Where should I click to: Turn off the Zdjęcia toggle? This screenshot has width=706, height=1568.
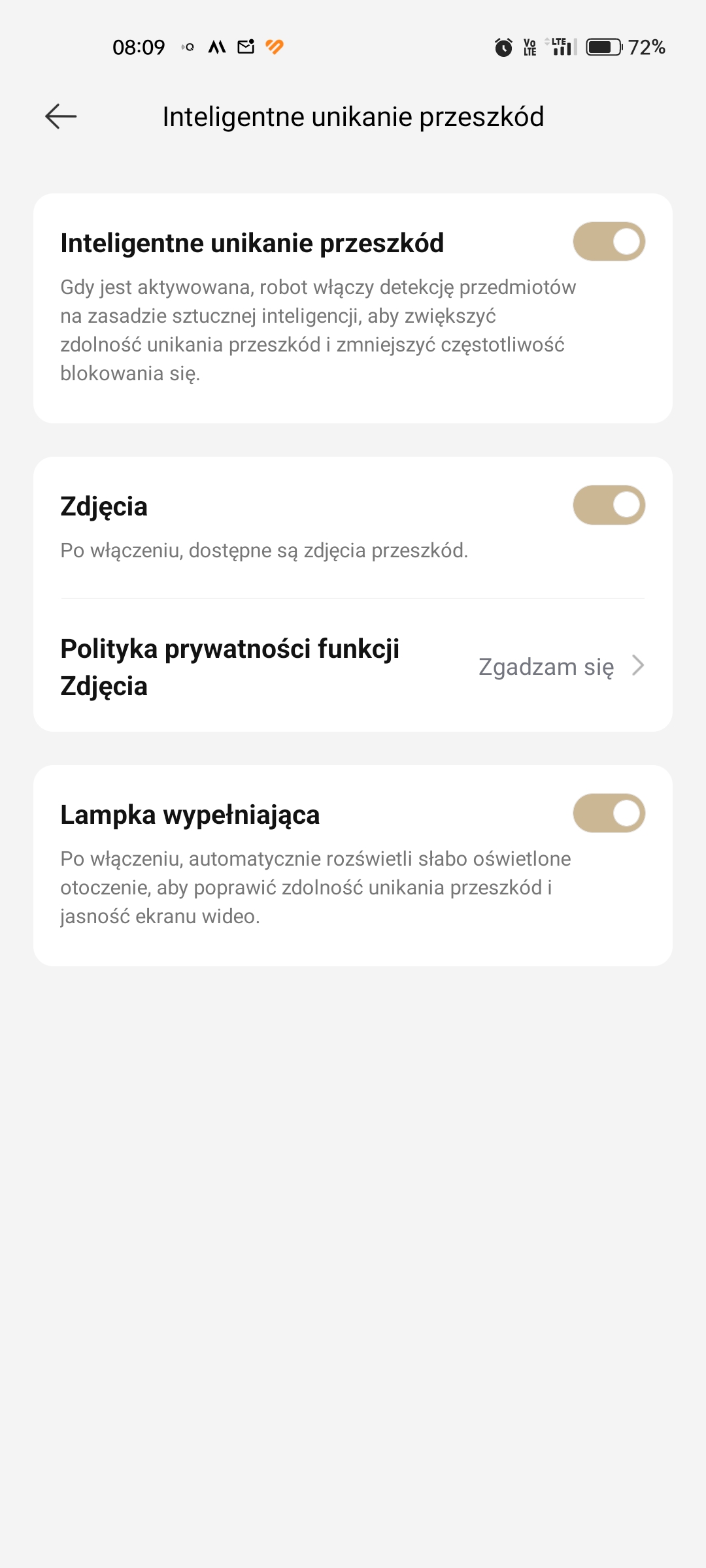609,505
